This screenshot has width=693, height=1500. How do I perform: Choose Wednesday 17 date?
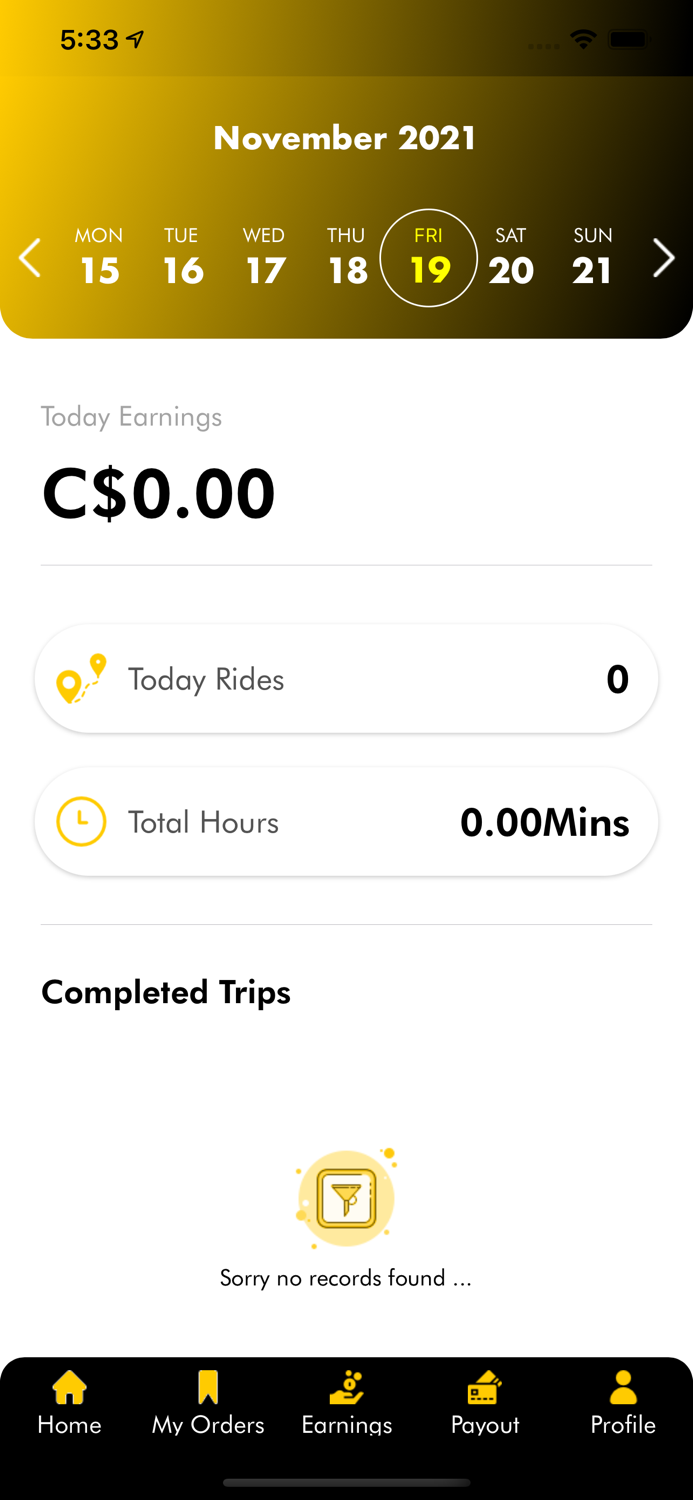[264, 258]
